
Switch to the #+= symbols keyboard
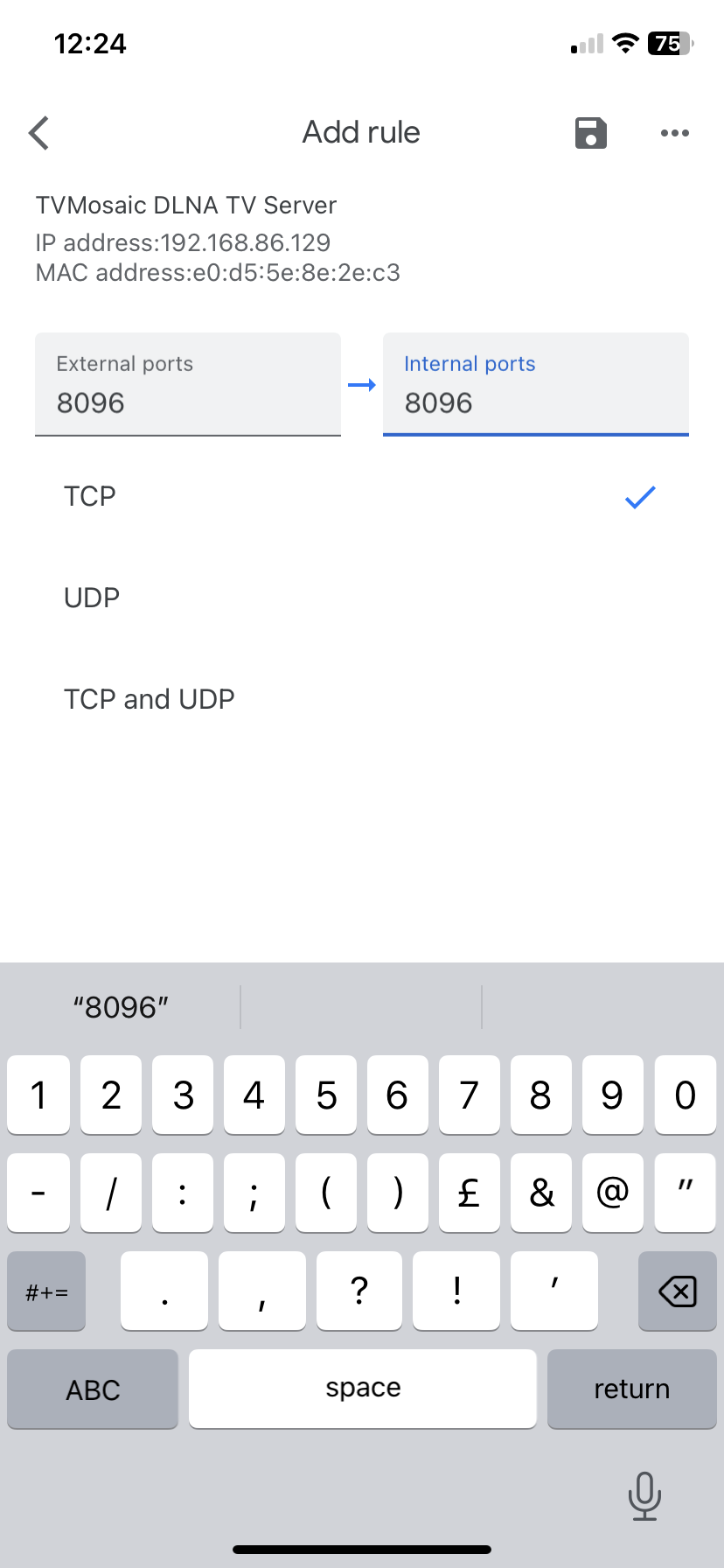coord(47,1291)
